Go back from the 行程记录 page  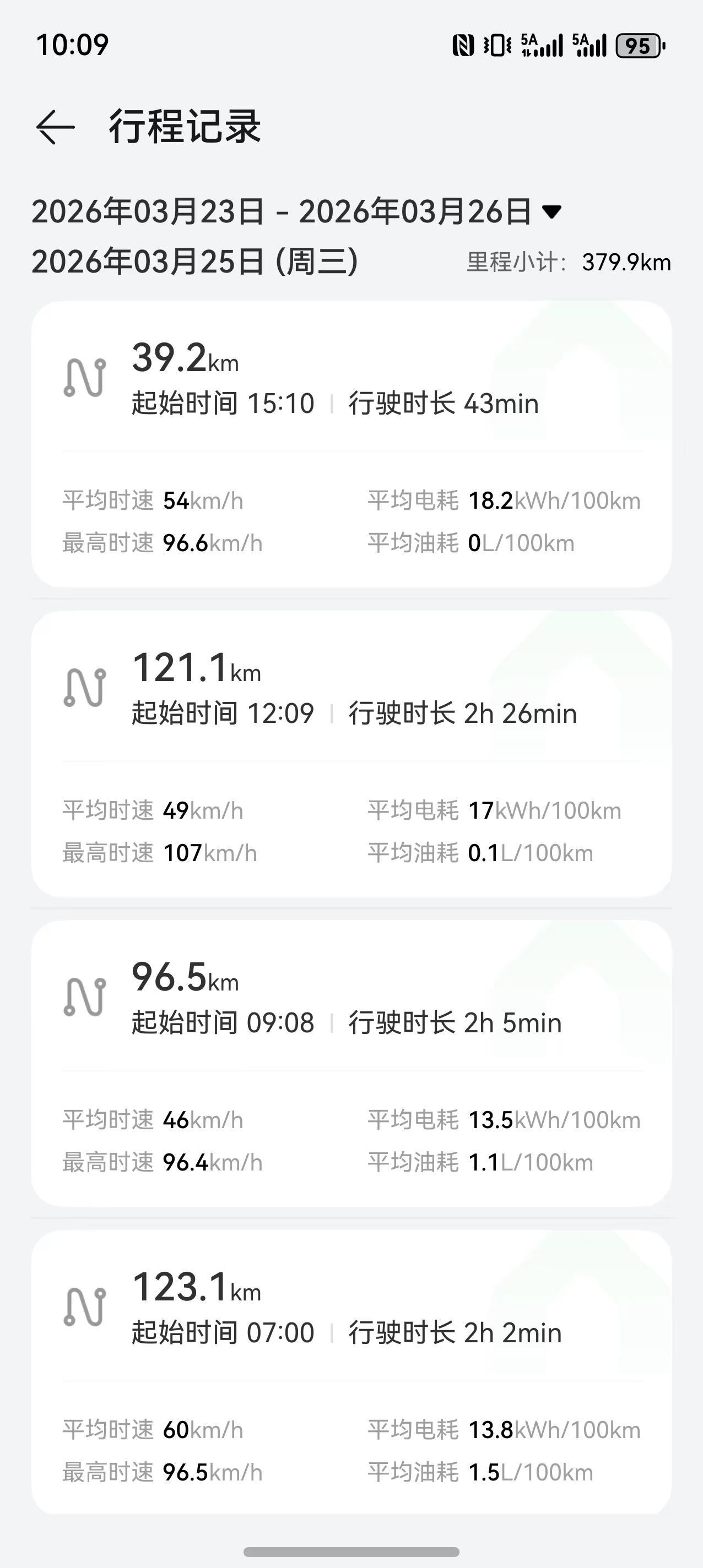pyautogui.click(x=56, y=127)
